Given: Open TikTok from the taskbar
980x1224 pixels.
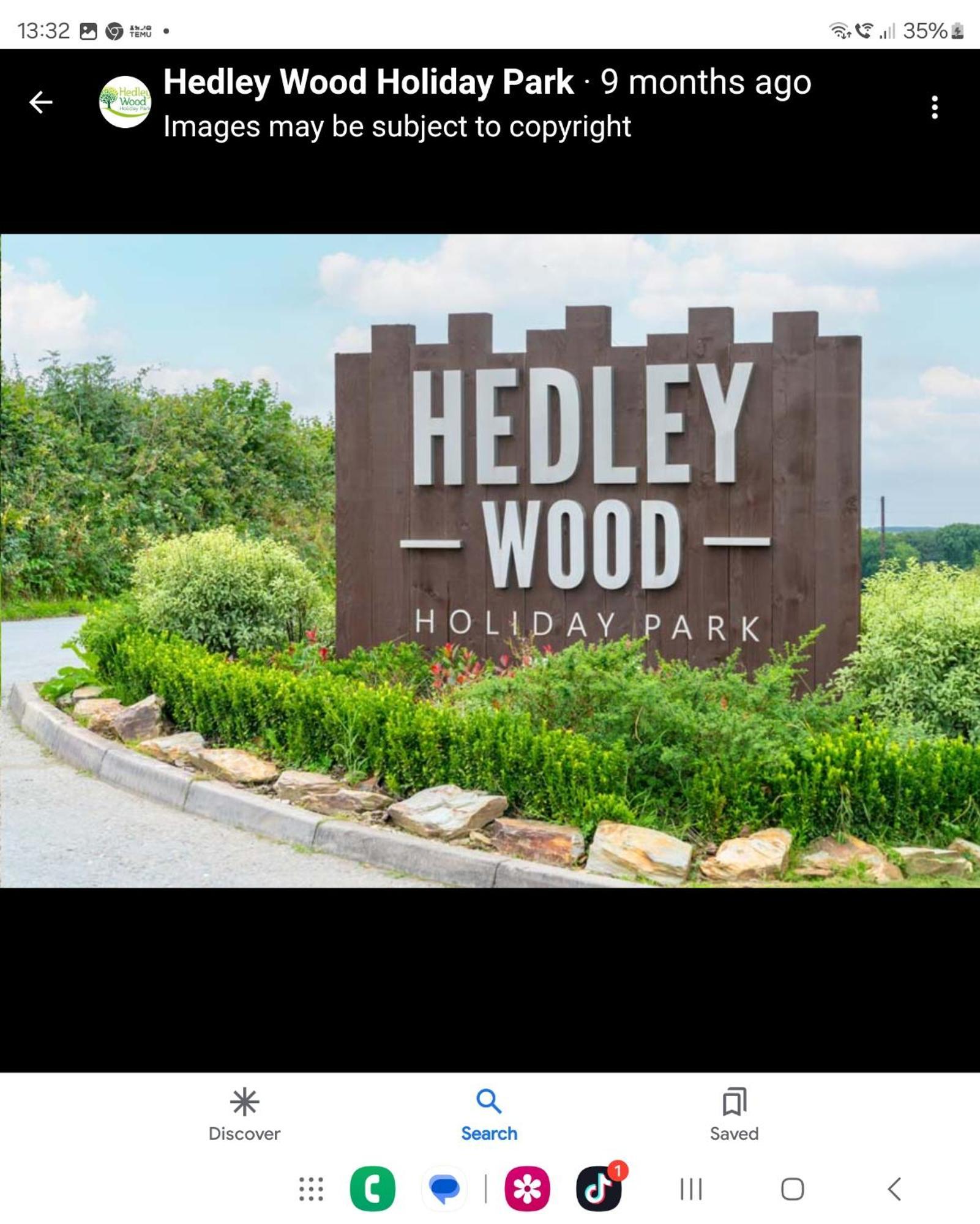Looking at the screenshot, I should point(599,1189).
